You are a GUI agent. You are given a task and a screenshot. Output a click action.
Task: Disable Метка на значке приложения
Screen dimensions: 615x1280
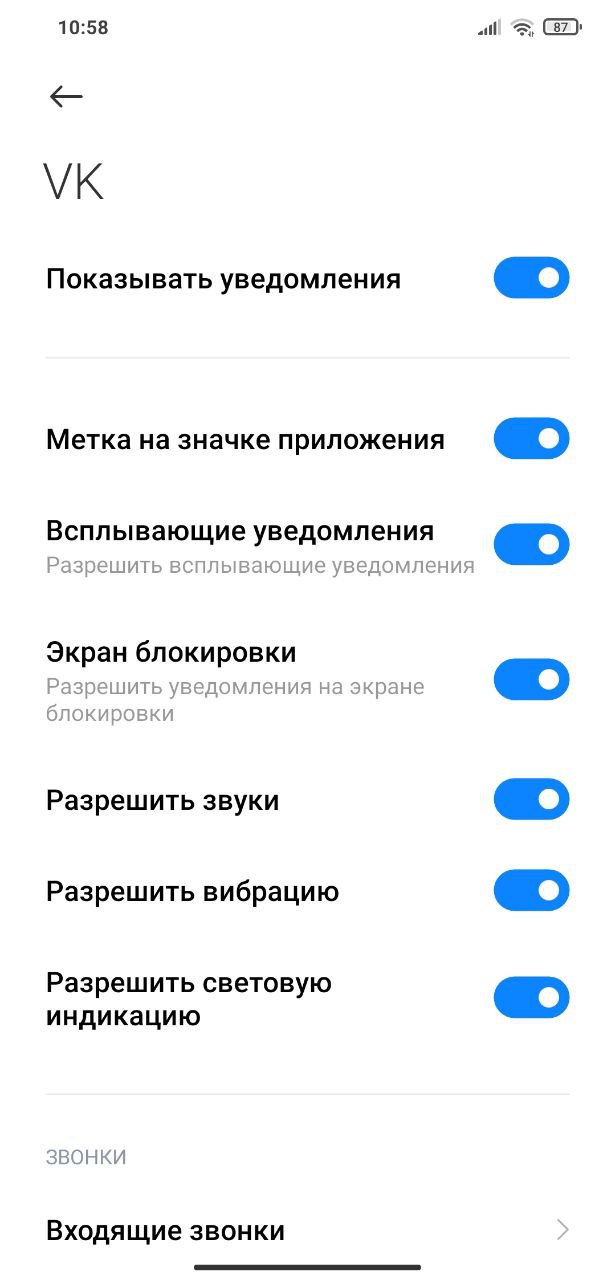point(531,439)
